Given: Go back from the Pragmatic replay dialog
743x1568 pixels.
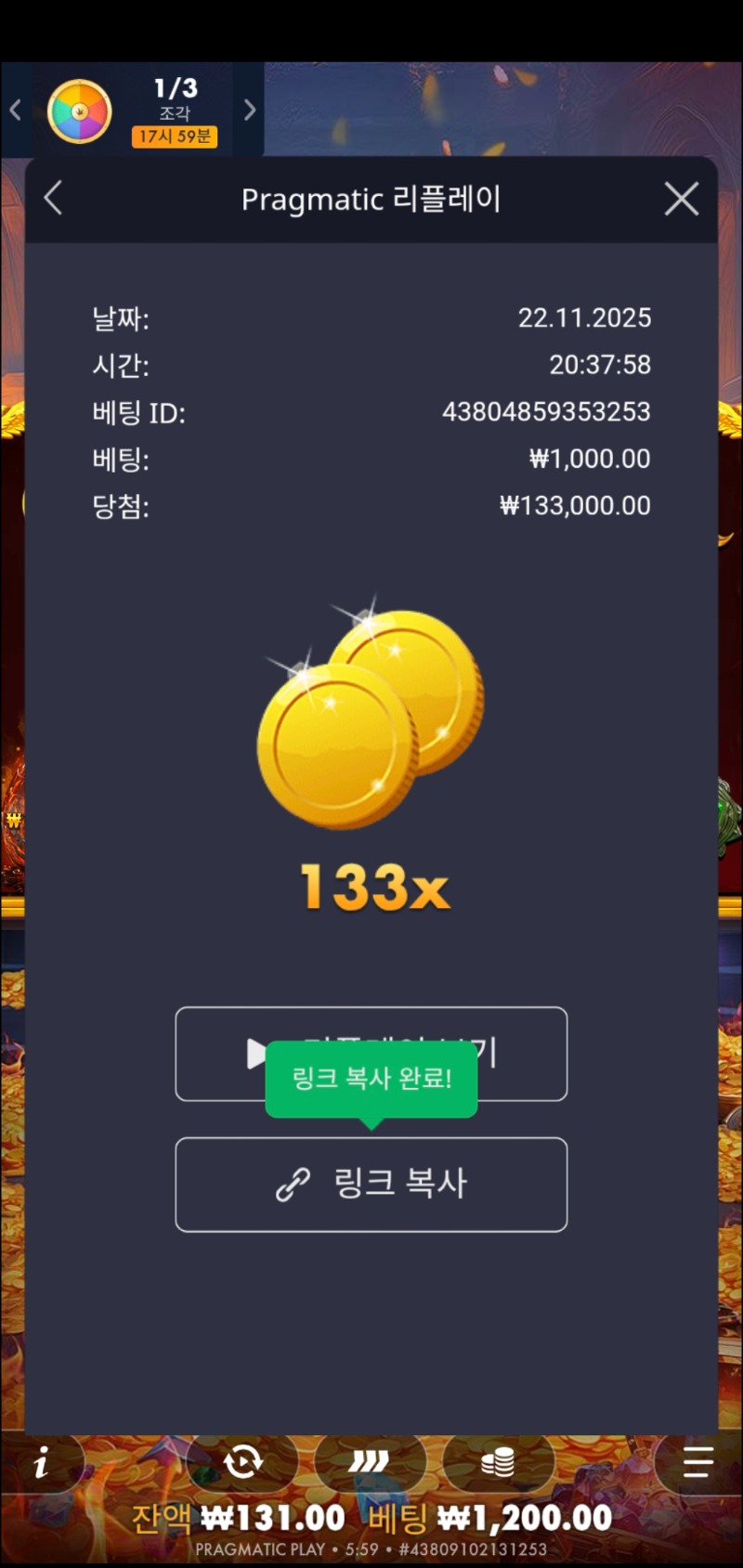Looking at the screenshot, I should 53,199.
